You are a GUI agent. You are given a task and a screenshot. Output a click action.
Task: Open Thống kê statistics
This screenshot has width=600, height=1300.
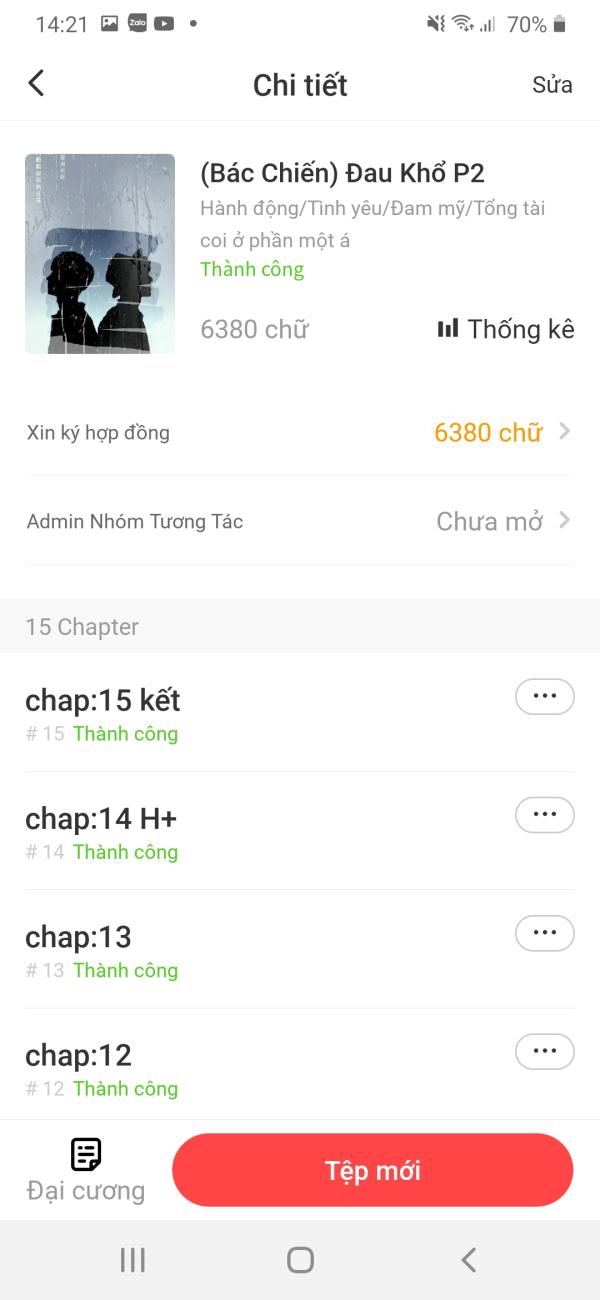coord(506,329)
